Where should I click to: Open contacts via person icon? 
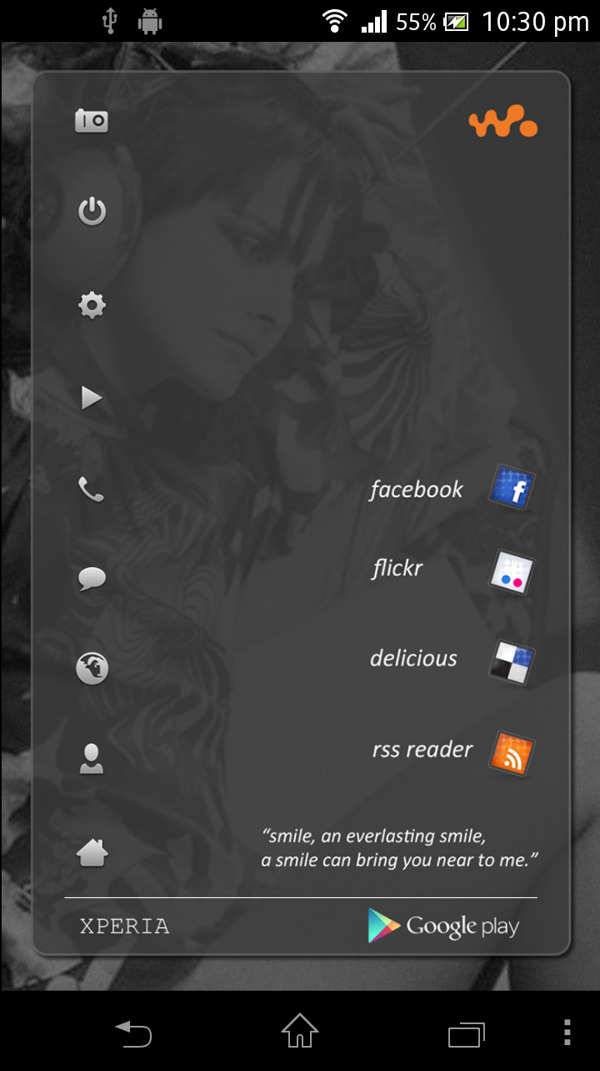click(x=91, y=759)
